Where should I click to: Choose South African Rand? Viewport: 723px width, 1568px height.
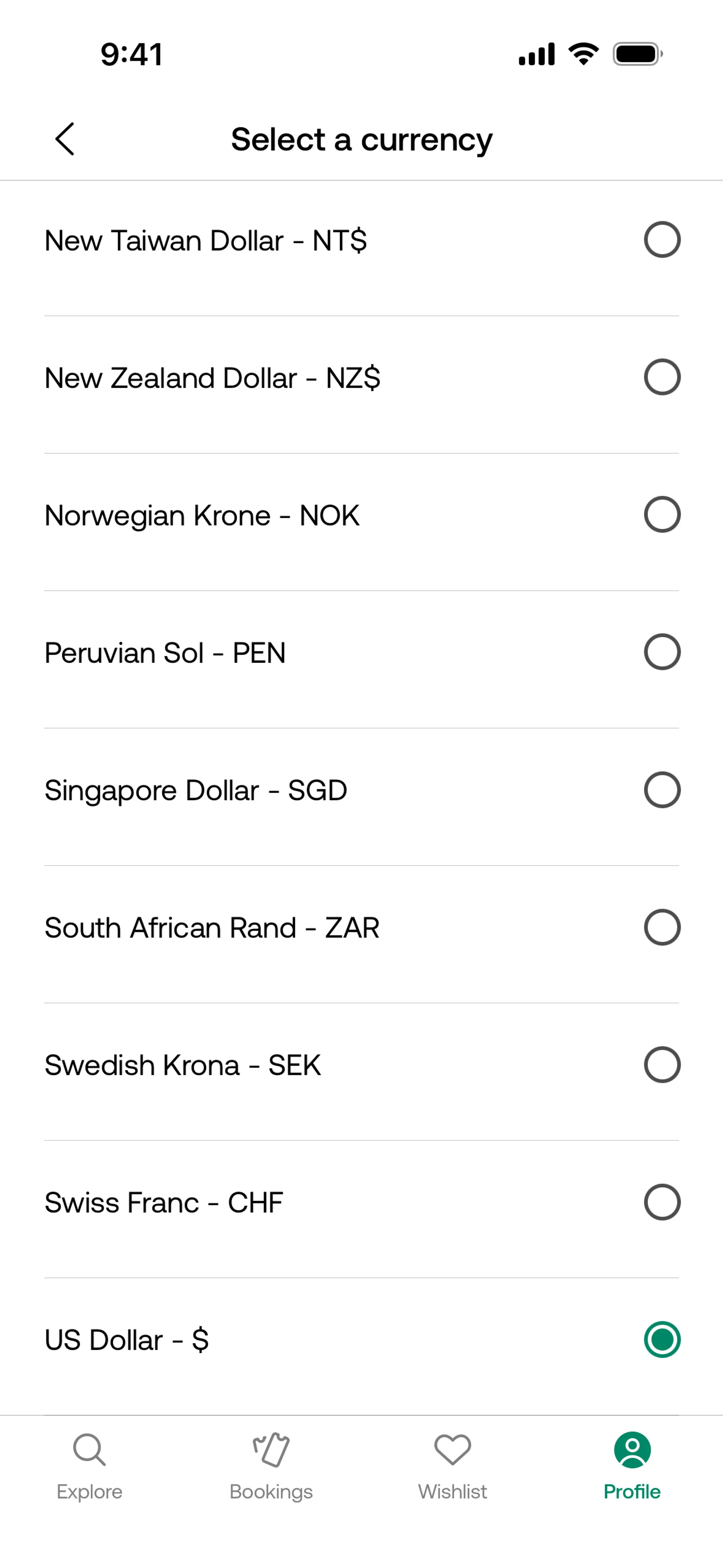(662, 928)
